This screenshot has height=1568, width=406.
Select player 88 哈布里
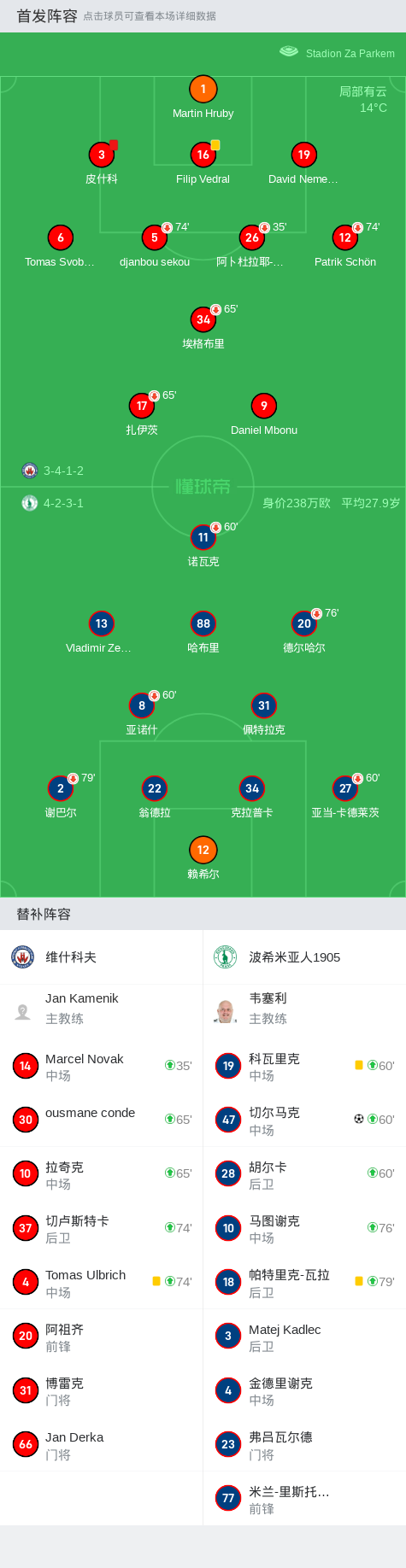tap(203, 632)
